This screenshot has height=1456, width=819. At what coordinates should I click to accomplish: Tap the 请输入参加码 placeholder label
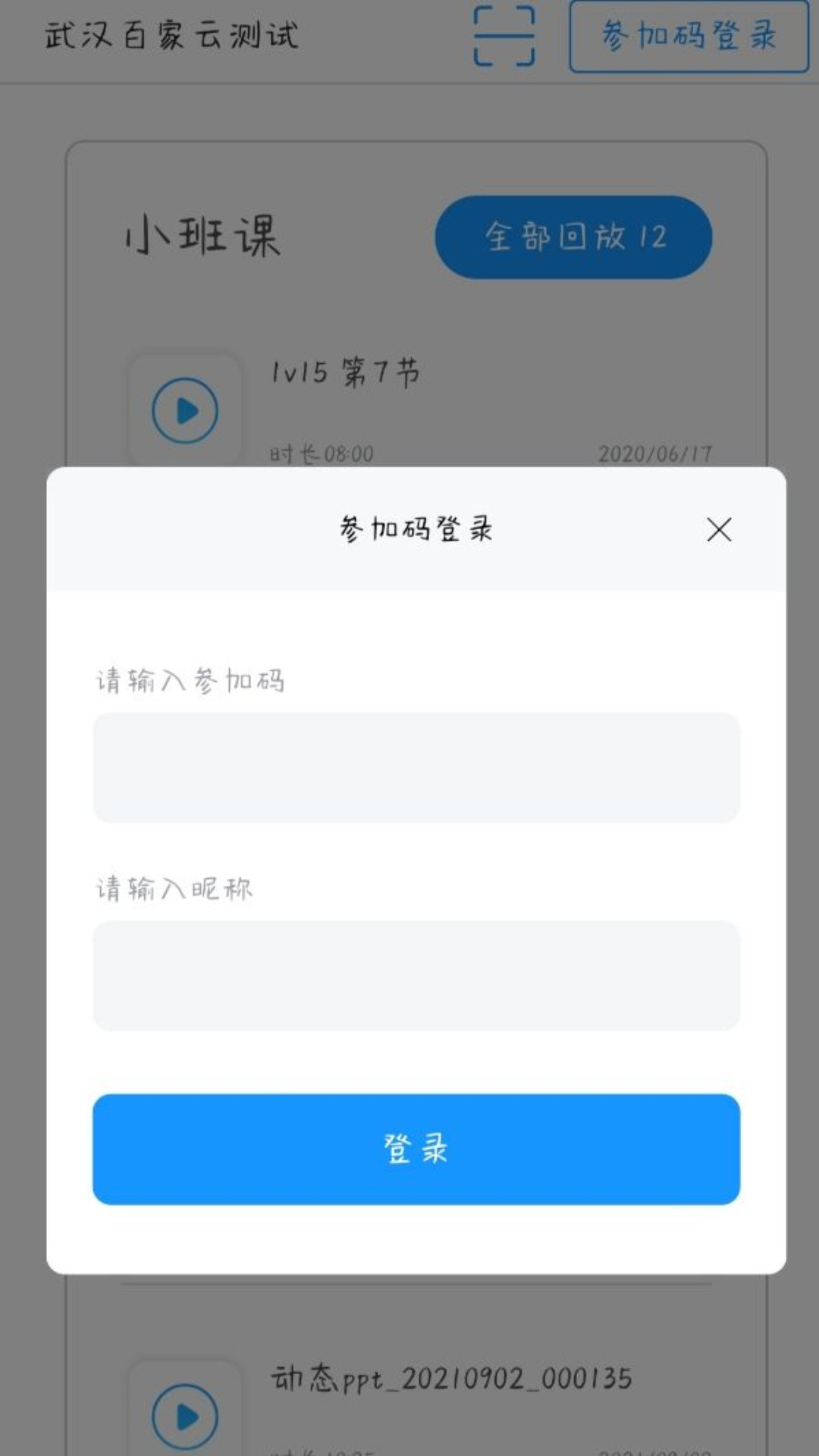(189, 681)
